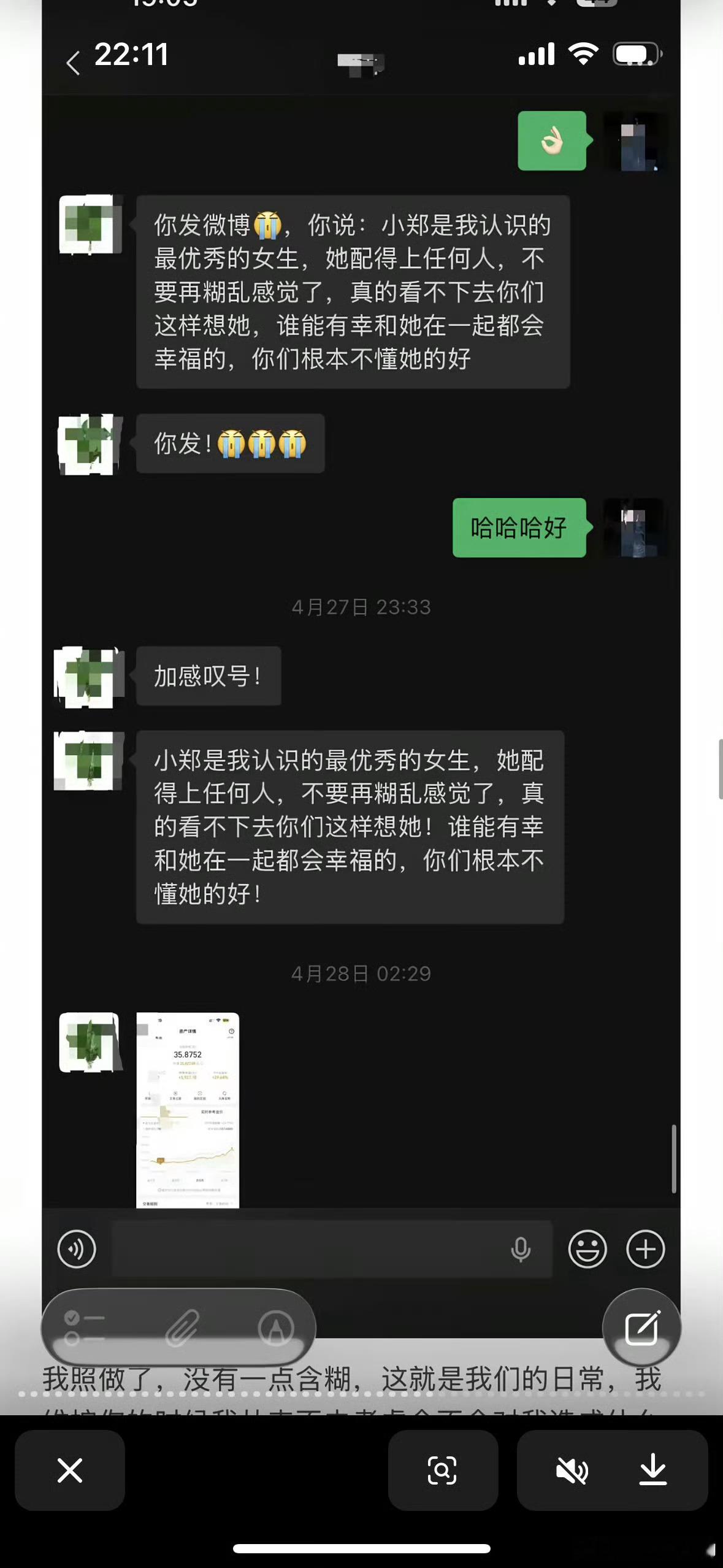723x1568 pixels.
Task: Go back using the chevron arrow
Action: point(73,61)
